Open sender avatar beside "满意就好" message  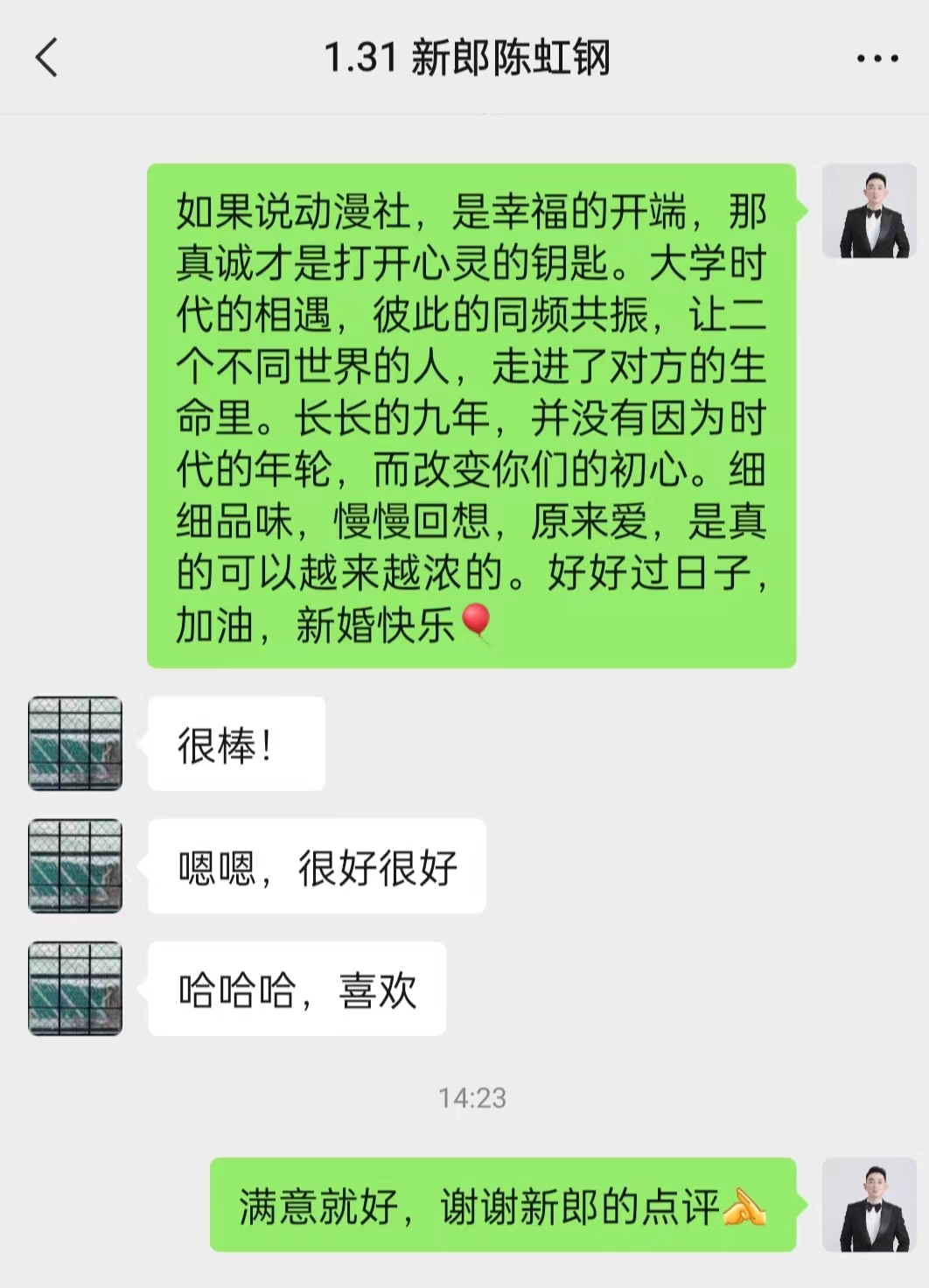(x=870, y=1205)
